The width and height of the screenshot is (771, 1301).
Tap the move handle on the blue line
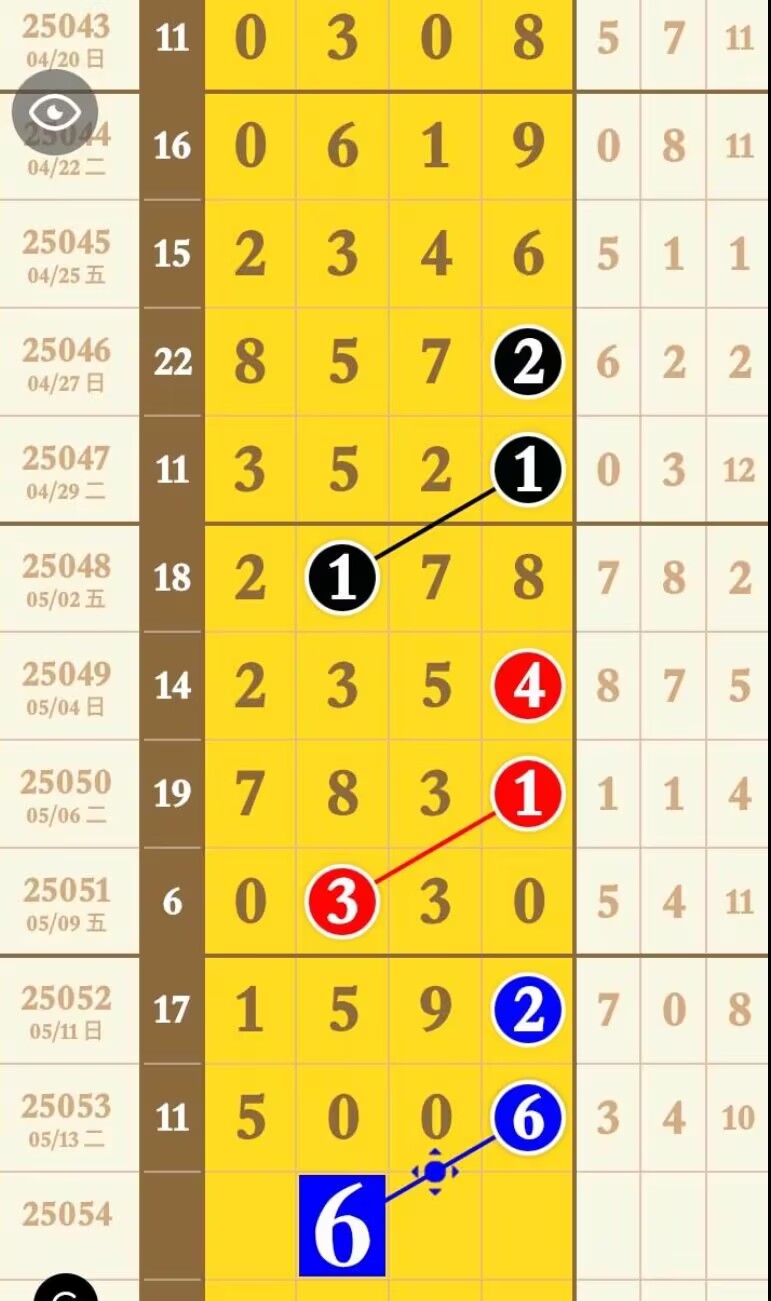point(435,1171)
